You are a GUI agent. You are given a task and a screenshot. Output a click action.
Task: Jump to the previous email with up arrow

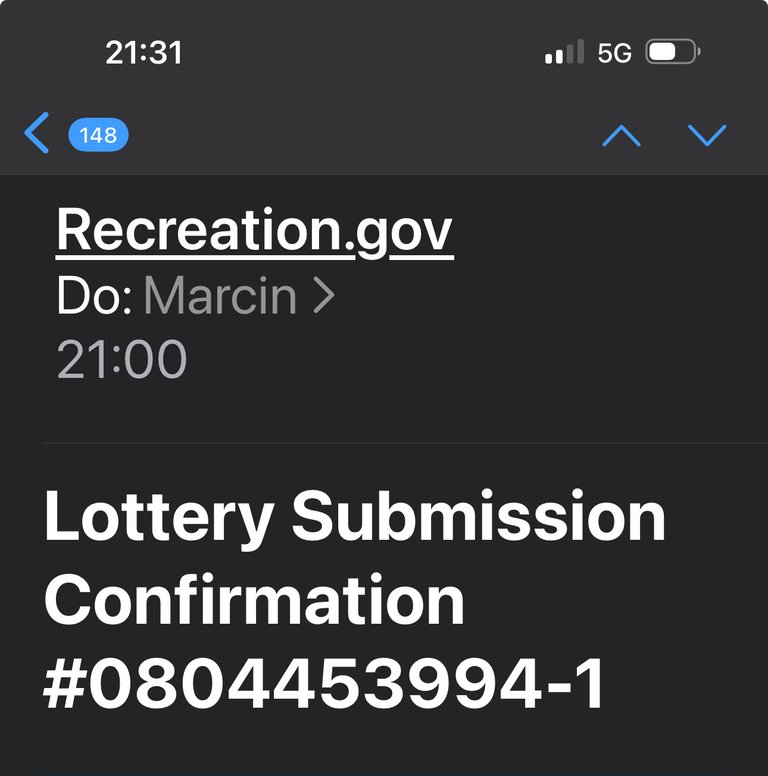tap(621, 135)
